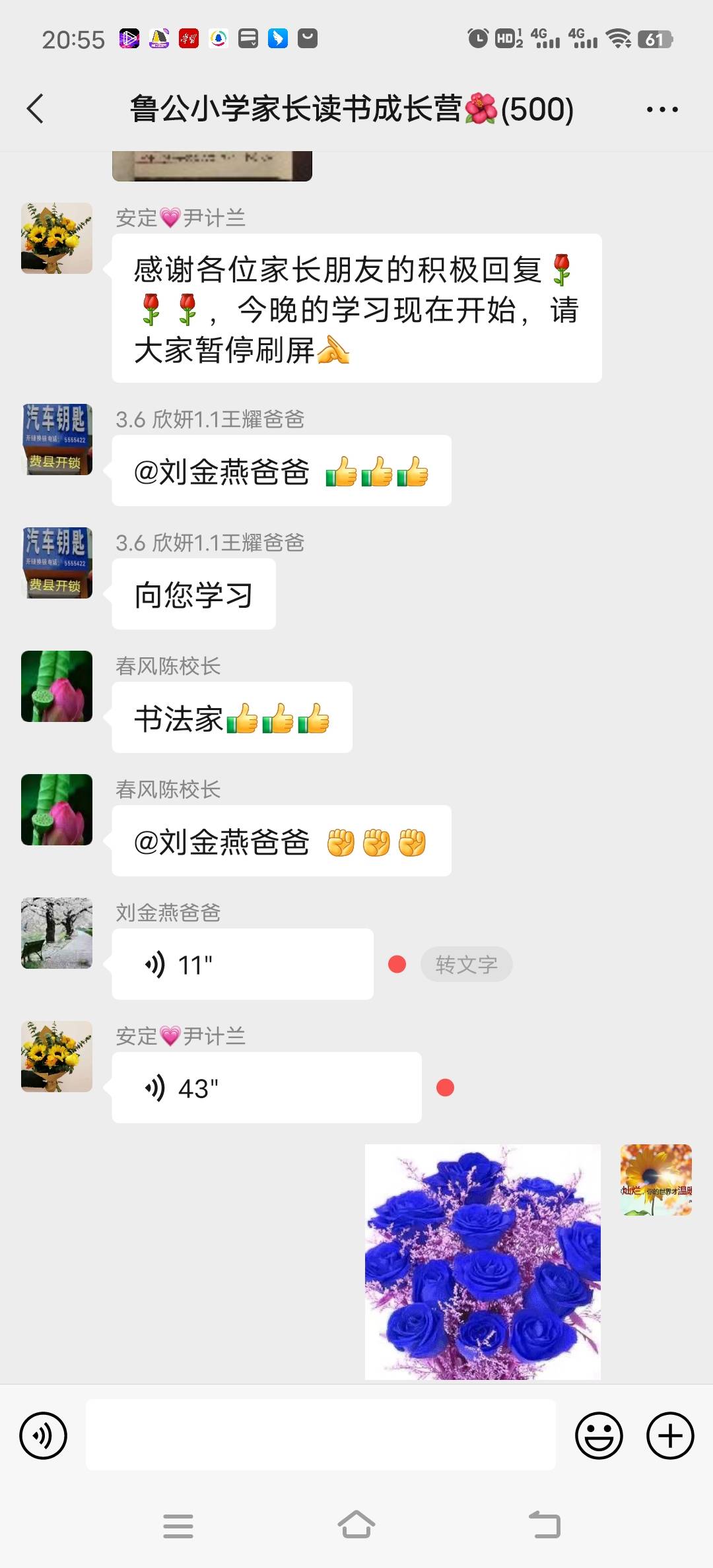713x1568 pixels.
Task: Tap the message 向您学习
Action: pyautogui.click(x=193, y=593)
